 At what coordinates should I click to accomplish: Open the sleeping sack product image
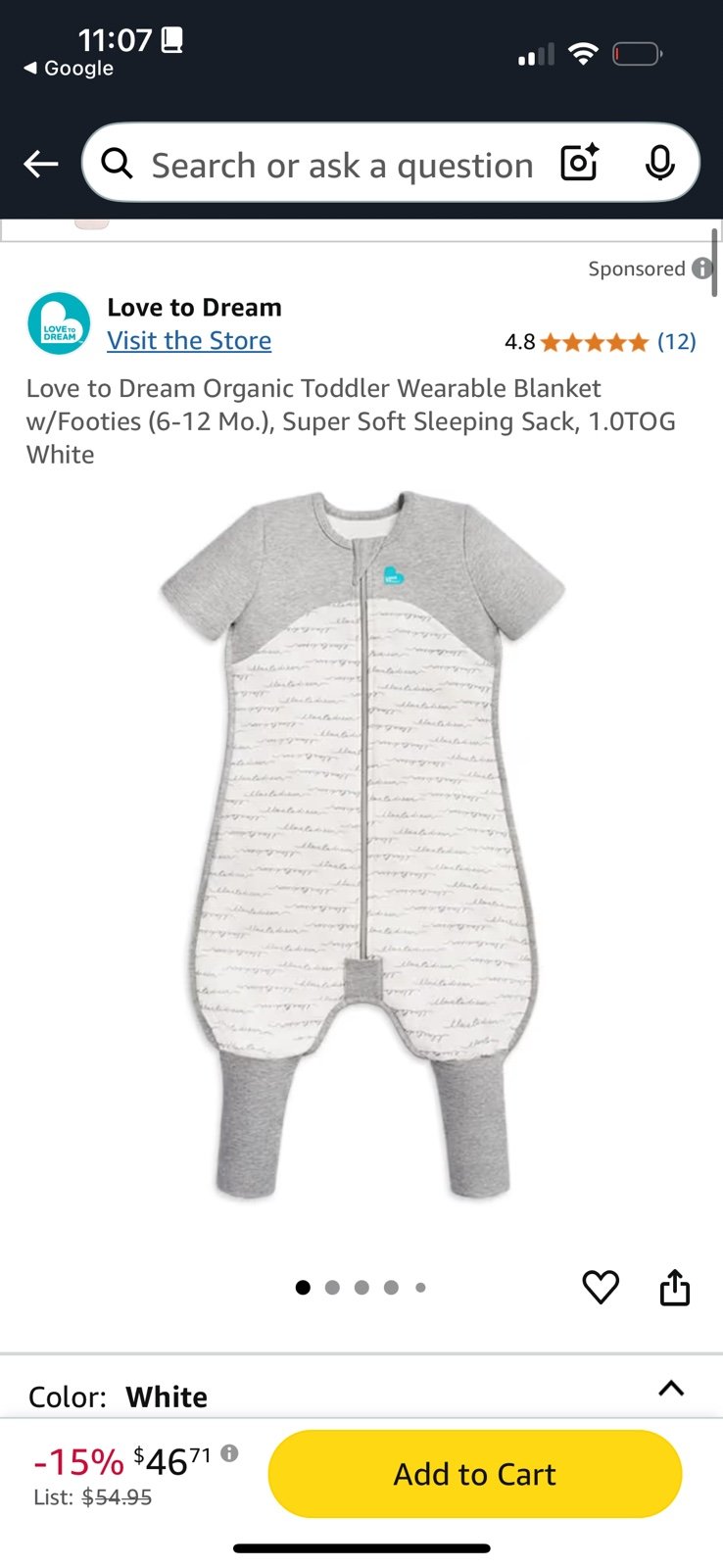(x=361, y=846)
